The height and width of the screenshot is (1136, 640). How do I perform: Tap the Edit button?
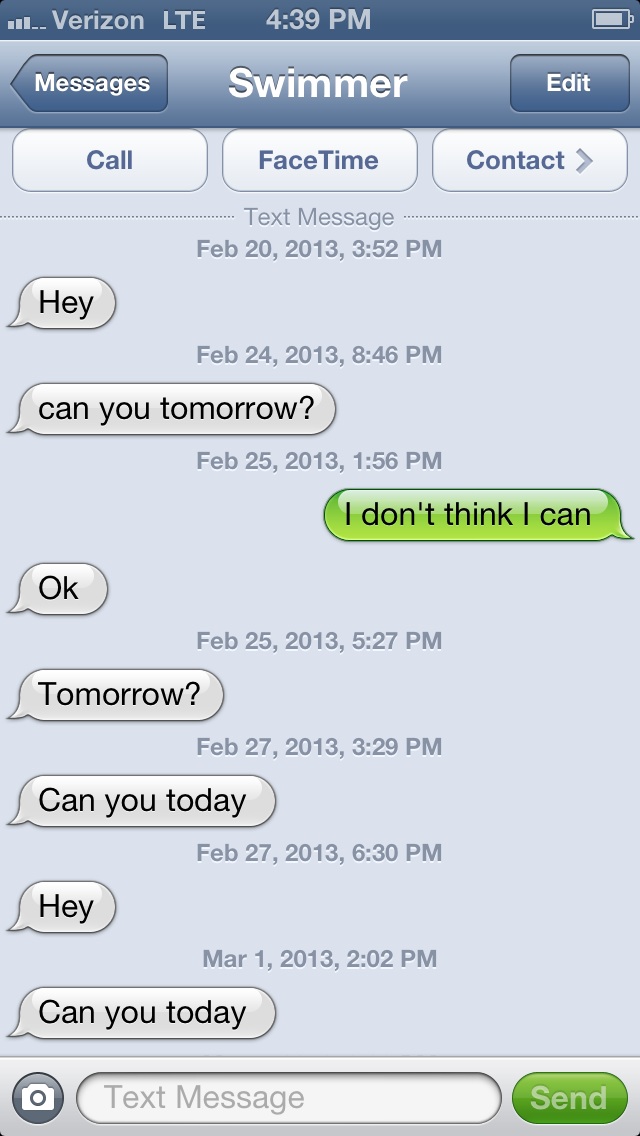tap(570, 83)
